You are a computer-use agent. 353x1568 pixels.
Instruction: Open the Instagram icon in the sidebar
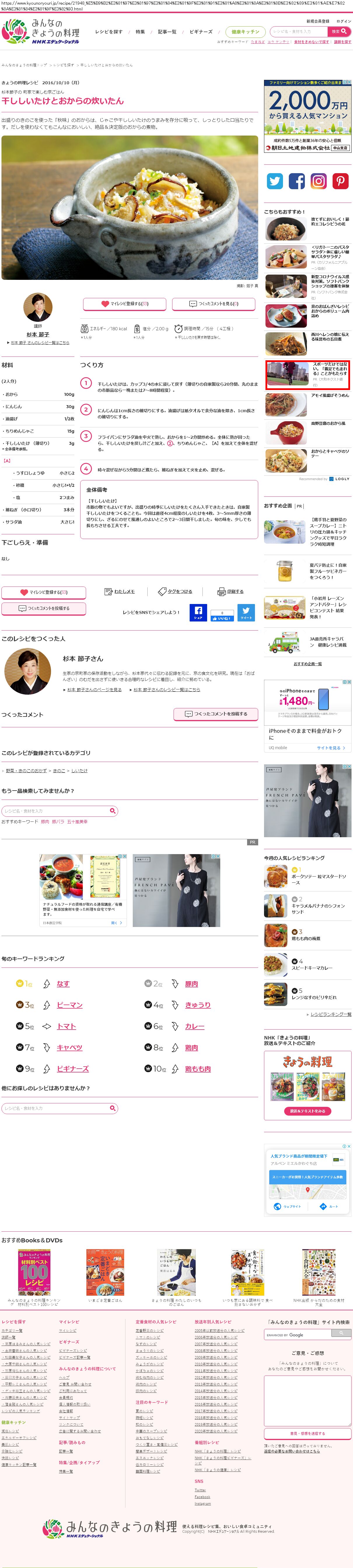click(319, 181)
